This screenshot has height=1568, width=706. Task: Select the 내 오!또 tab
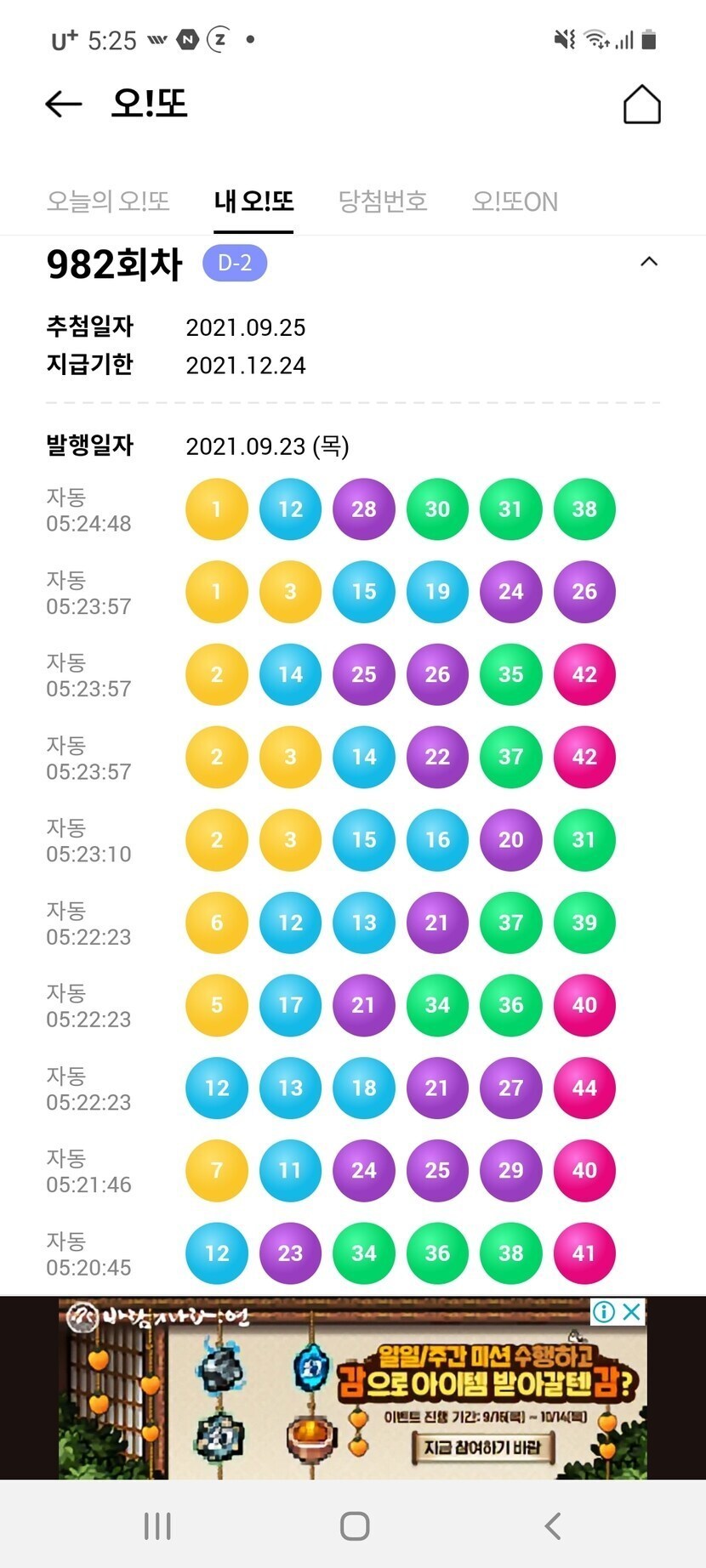(253, 202)
